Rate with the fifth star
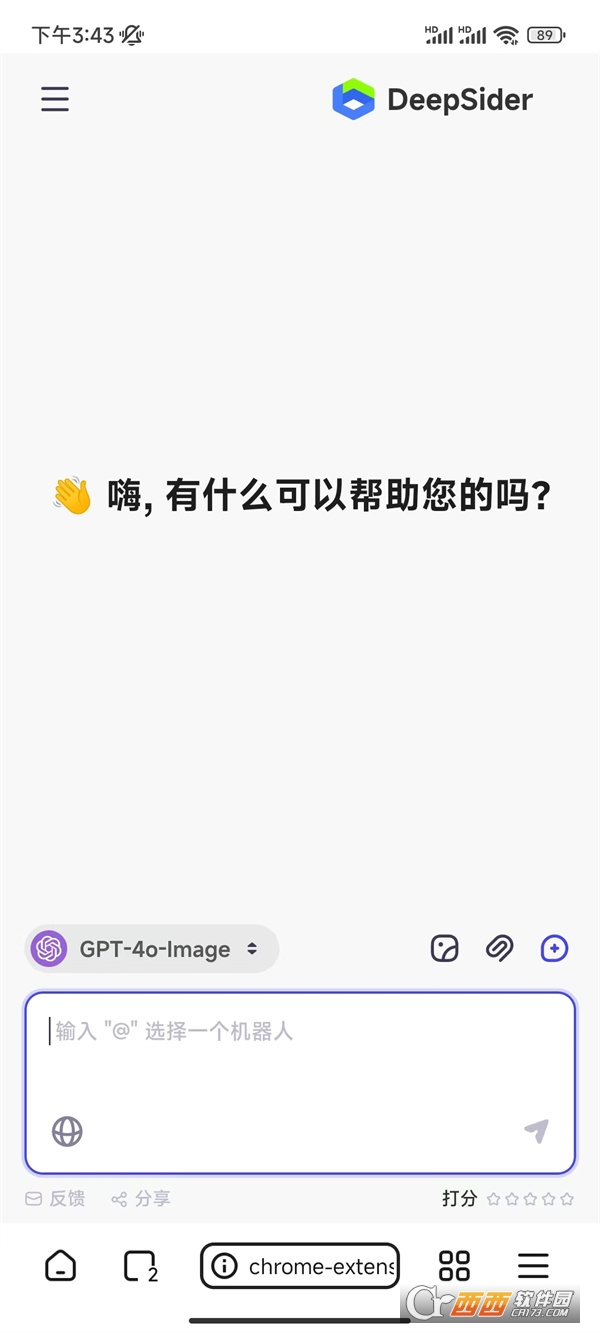600x1333 pixels. coord(568,1198)
